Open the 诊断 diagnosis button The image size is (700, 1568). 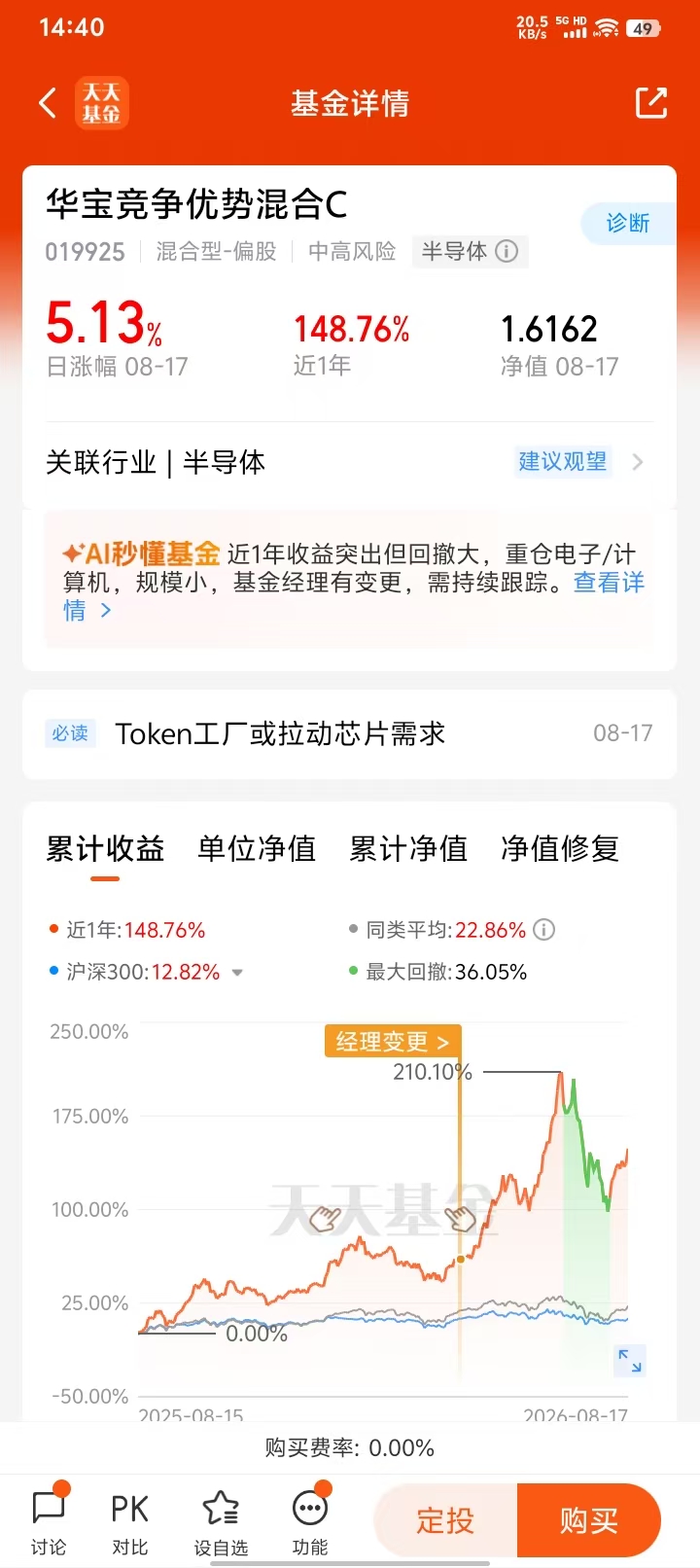point(627,223)
